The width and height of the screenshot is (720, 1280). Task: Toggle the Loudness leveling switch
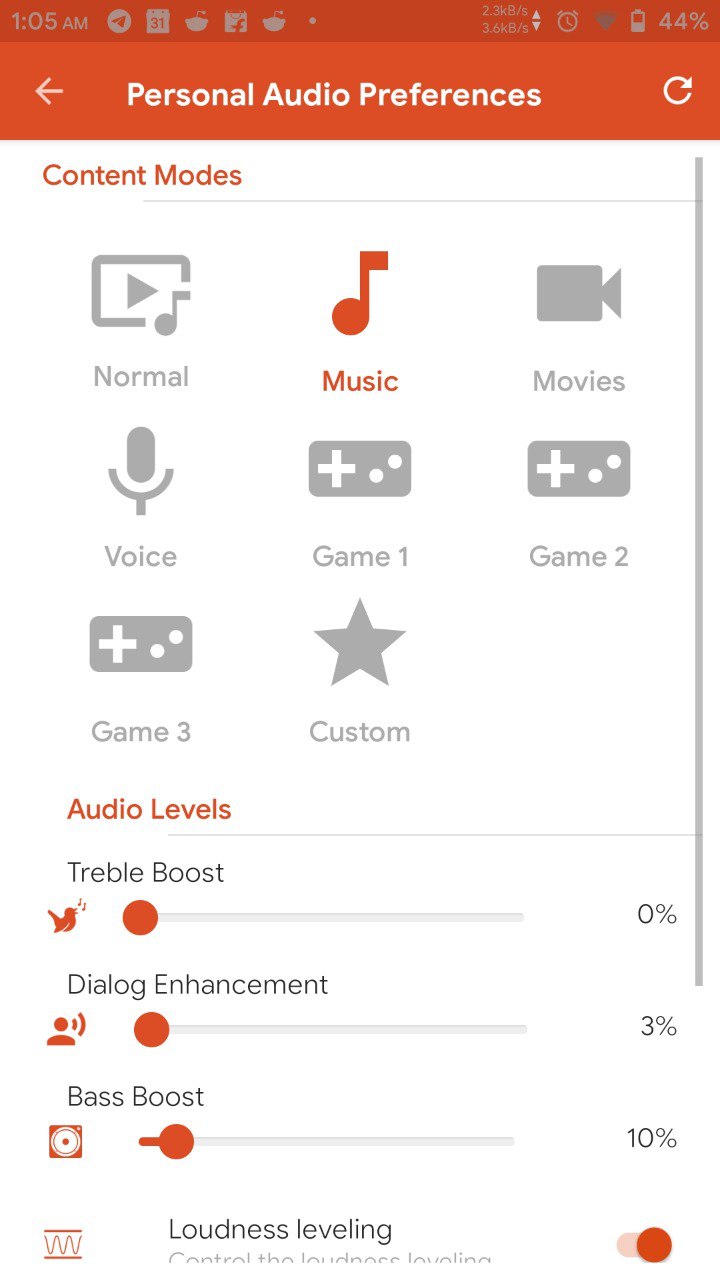coord(645,1245)
